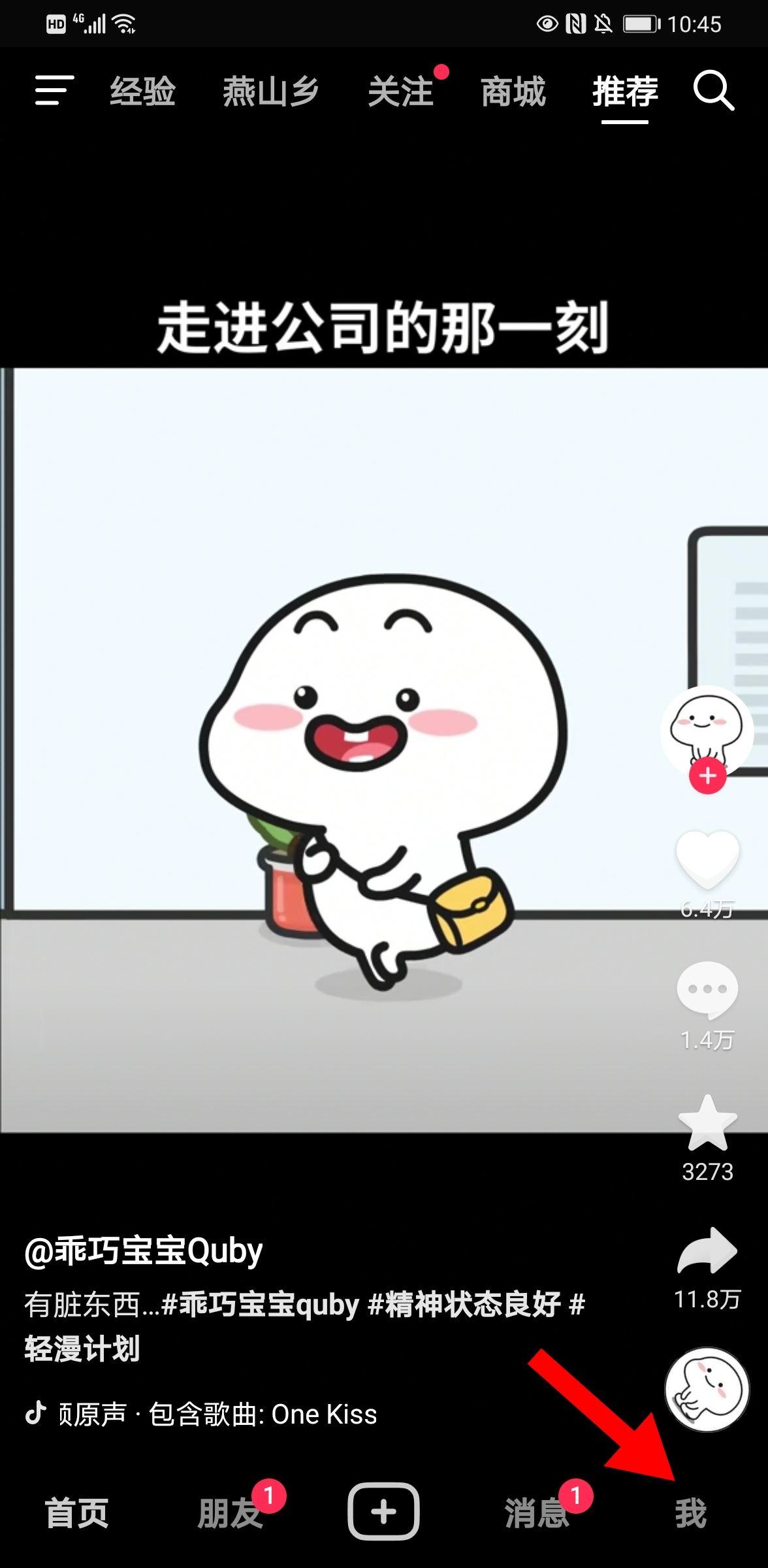Go to the 首页 tab
Viewport: 768px width, 1568px height.
click(76, 1513)
